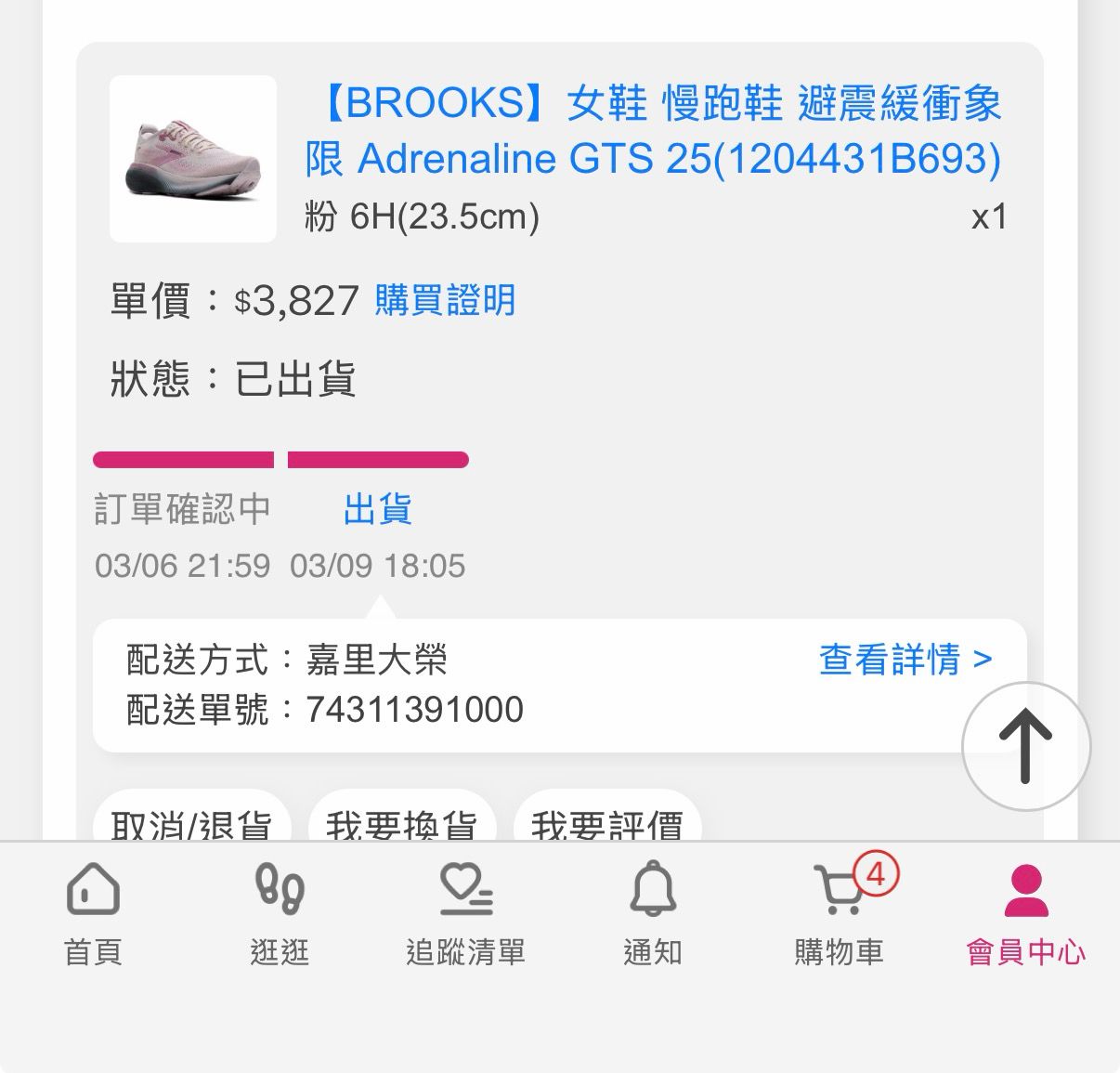Open the 追蹤清單 wishlist tab
Viewport: 1120px width, 1073px height.
point(466,915)
